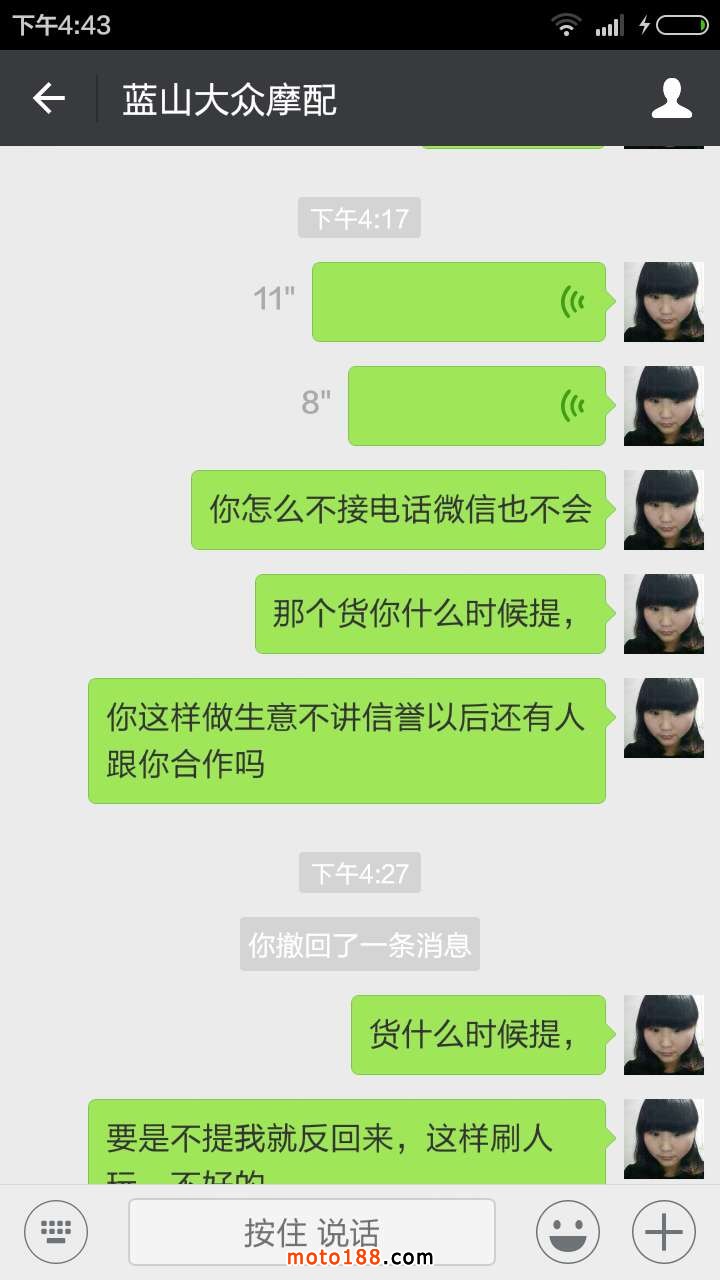Screen dimensions: 720x1280
Task: Tap the avatar beside 你怎么不接电话微信也不会
Action: coord(664,510)
